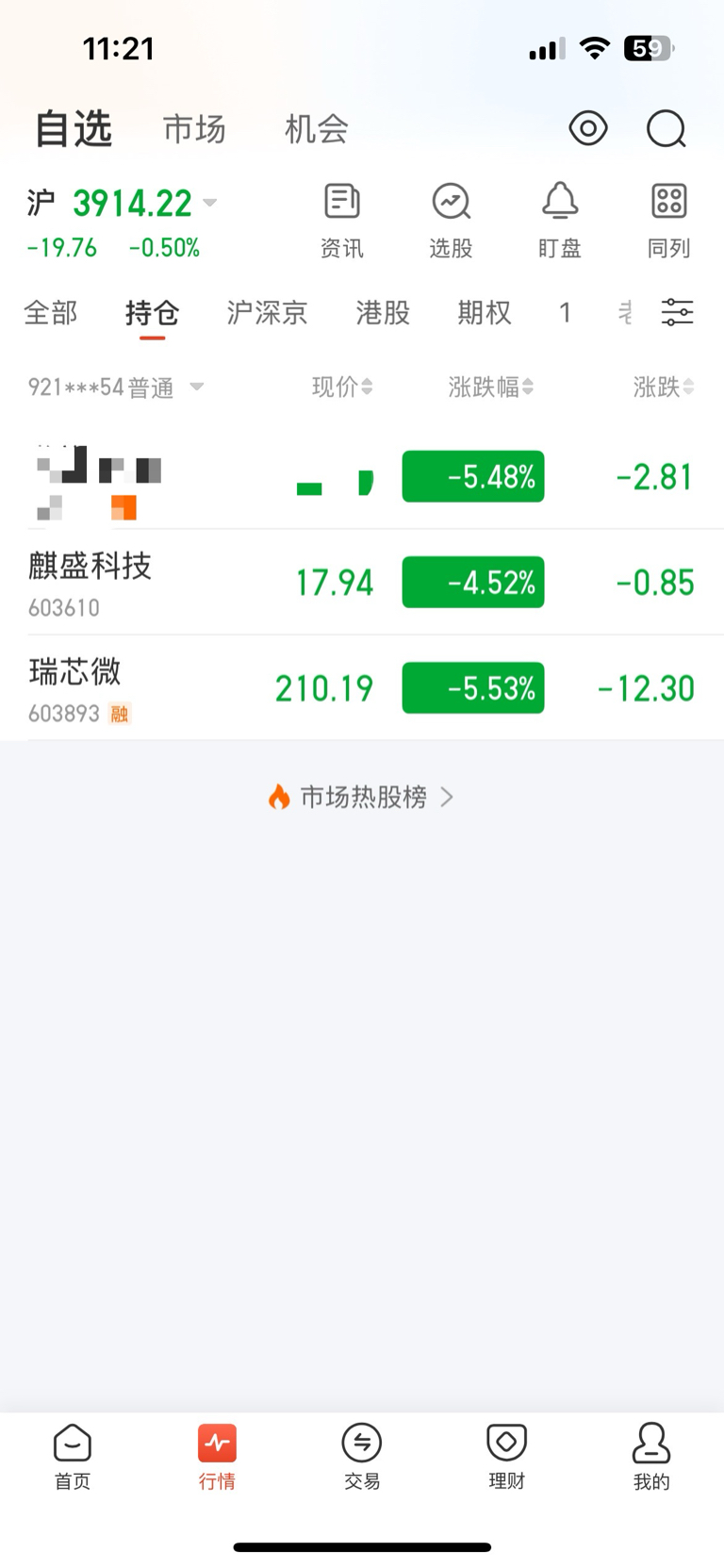
Task: Select the 港股 tab
Action: pos(383,312)
